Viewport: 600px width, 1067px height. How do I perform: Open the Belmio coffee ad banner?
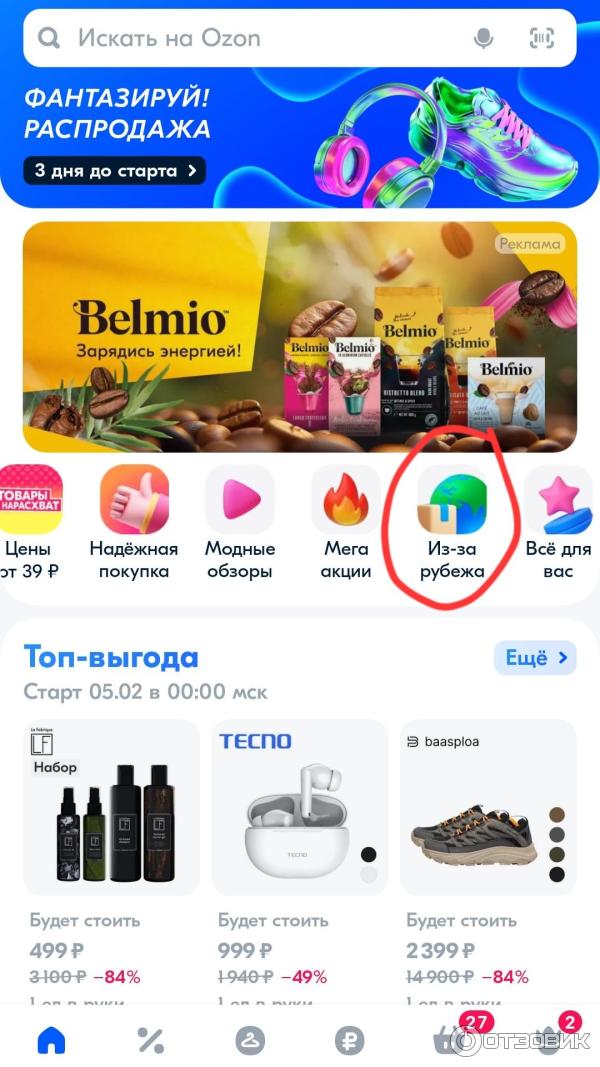(x=300, y=337)
